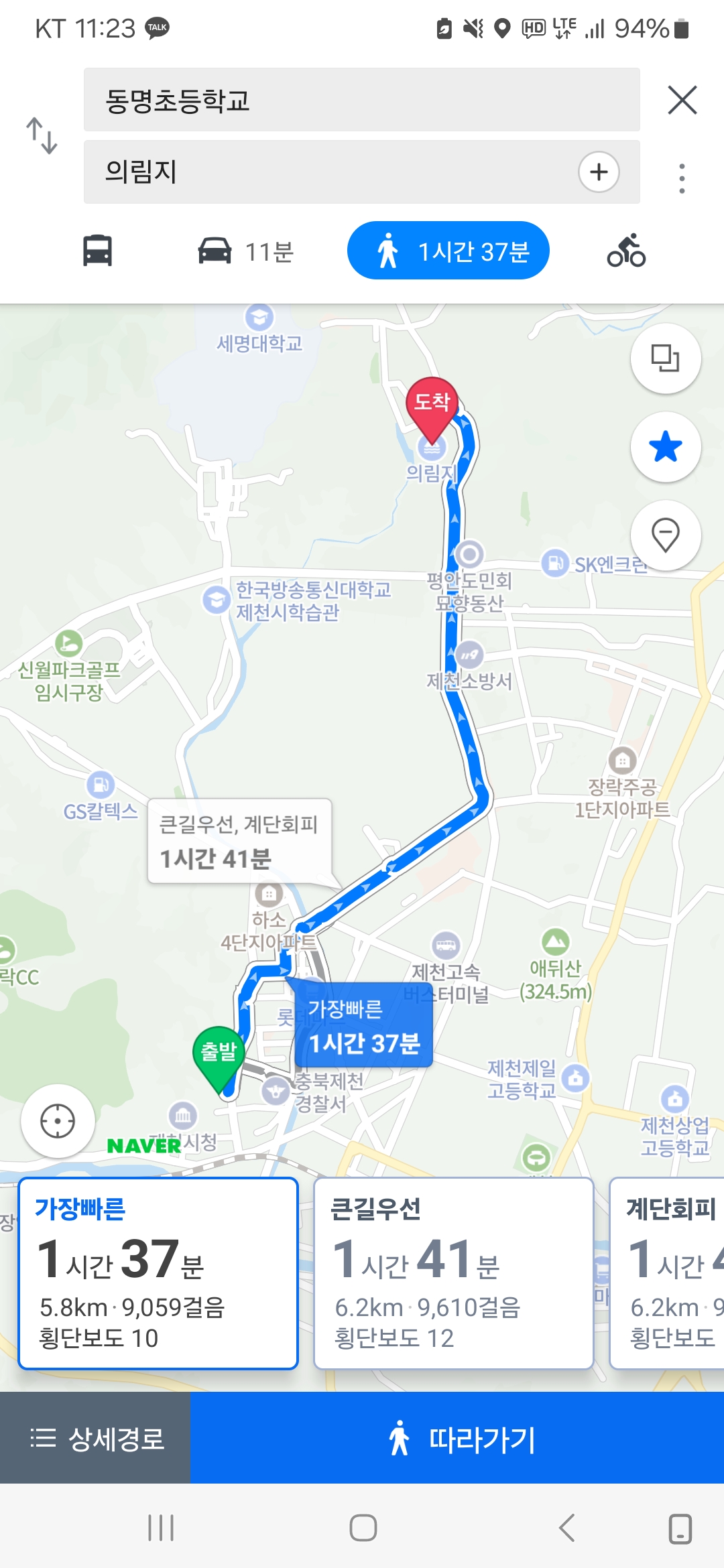This screenshot has height=1568, width=724.
Task: Switch to the 11분 car route
Action: [x=246, y=251]
